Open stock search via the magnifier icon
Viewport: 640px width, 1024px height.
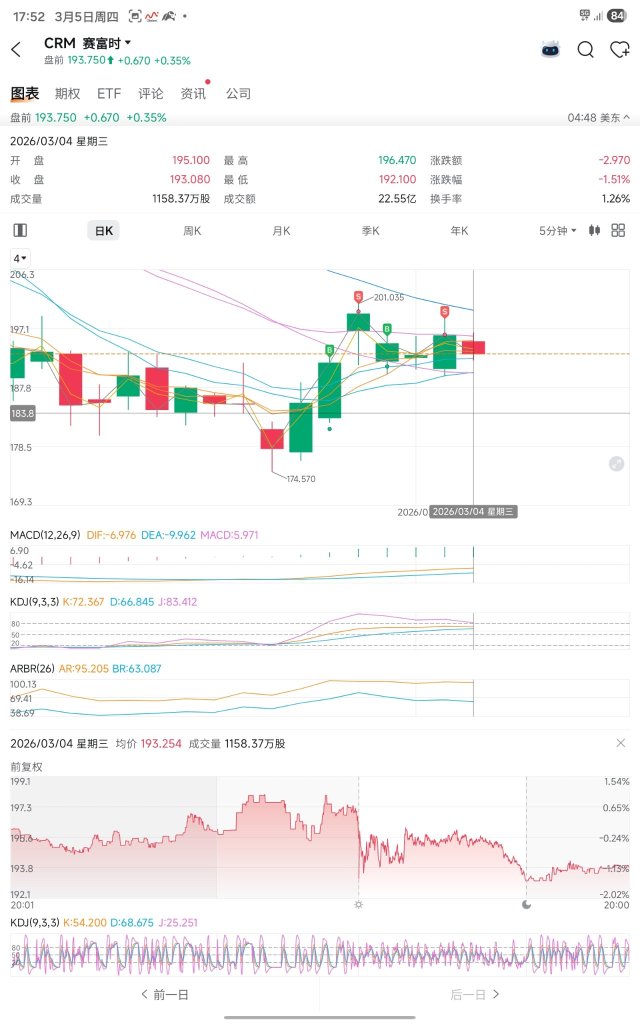(585, 50)
